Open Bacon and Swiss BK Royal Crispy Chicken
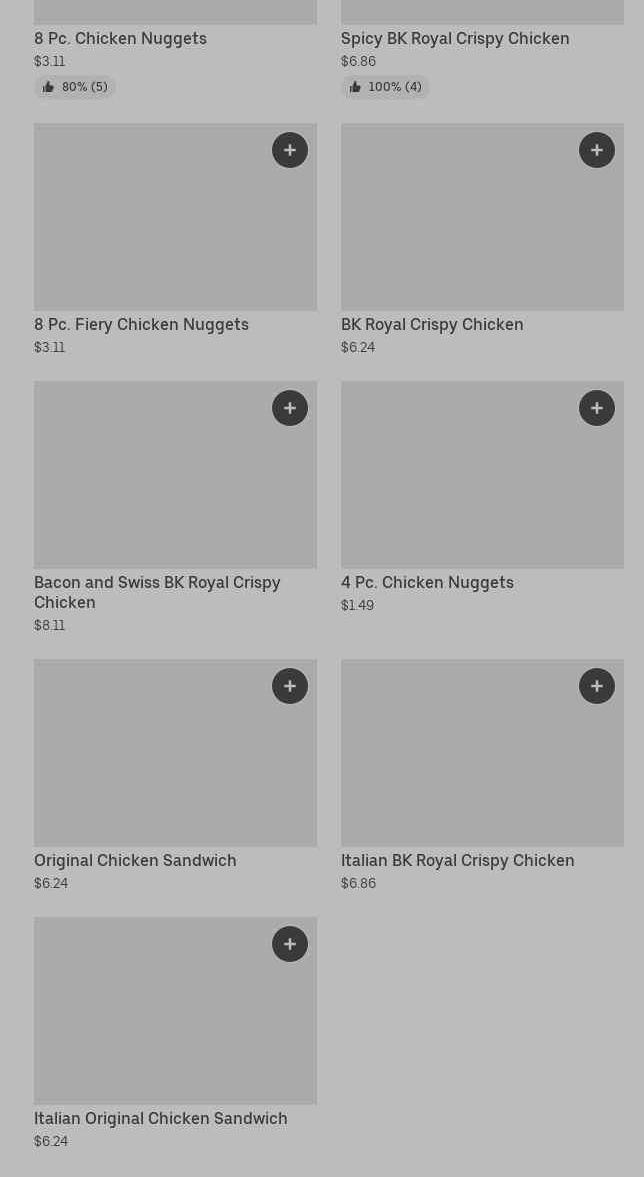Viewport: 644px width, 1177px height. pos(157,591)
